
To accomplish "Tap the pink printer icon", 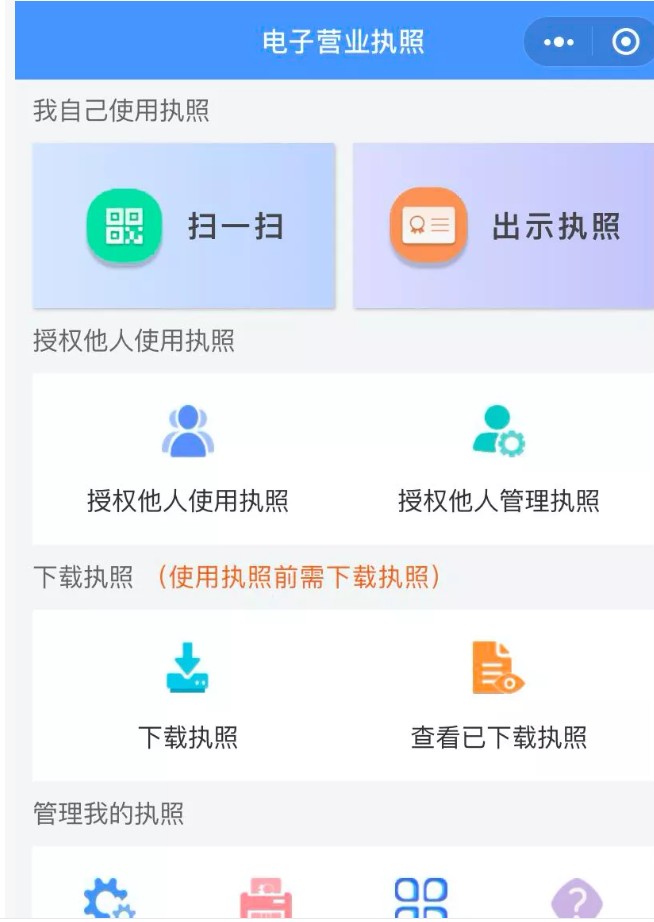I will (265, 899).
